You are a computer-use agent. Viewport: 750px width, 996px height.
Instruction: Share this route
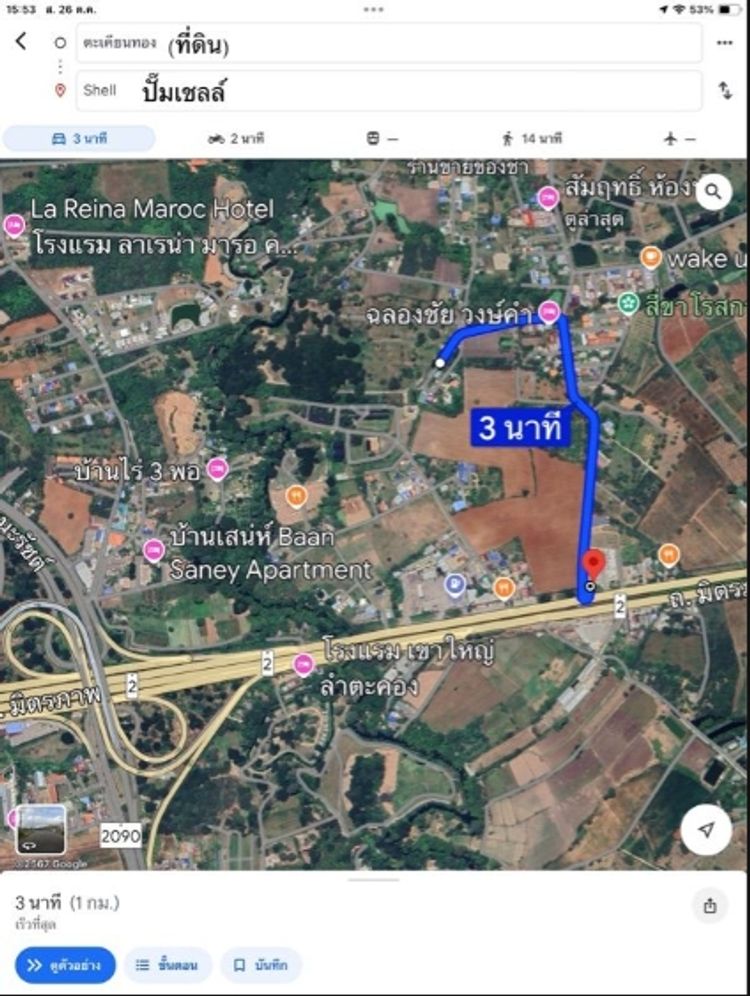coord(709,906)
